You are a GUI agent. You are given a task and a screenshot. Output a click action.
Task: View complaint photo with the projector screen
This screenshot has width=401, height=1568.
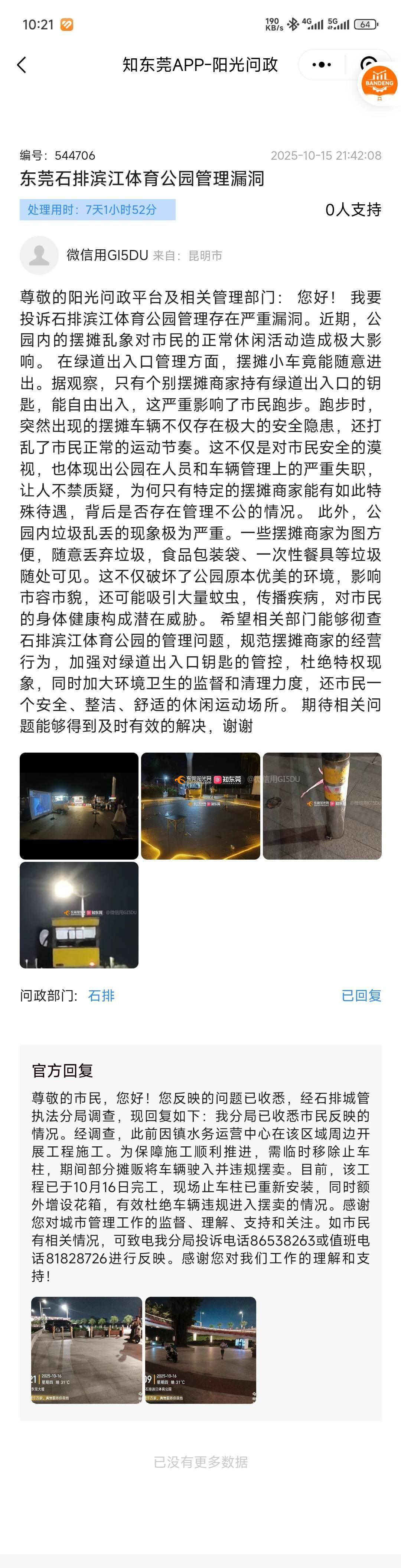tap(79, 805)
